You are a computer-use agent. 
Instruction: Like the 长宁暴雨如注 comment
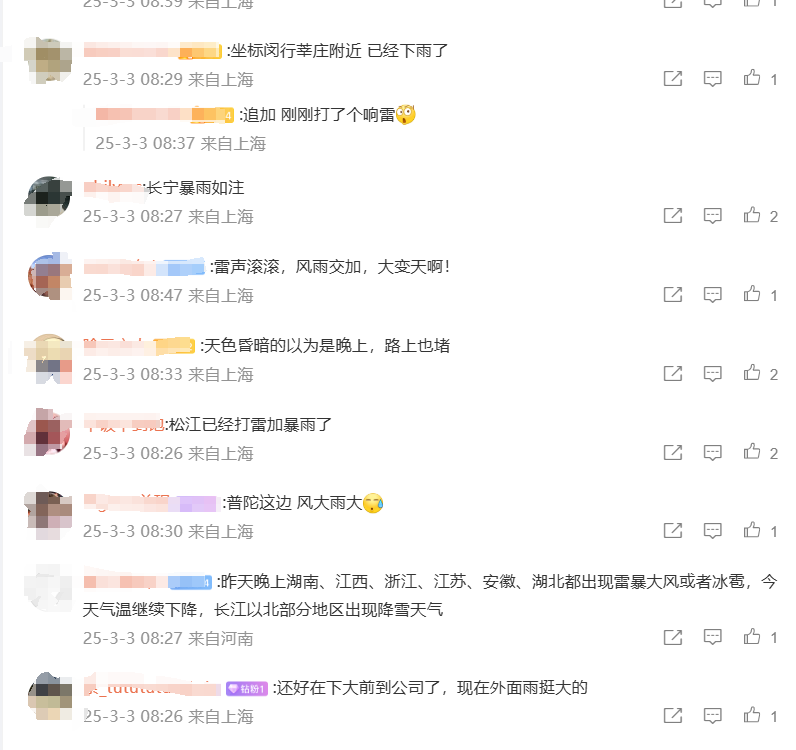tap(752, 215)
